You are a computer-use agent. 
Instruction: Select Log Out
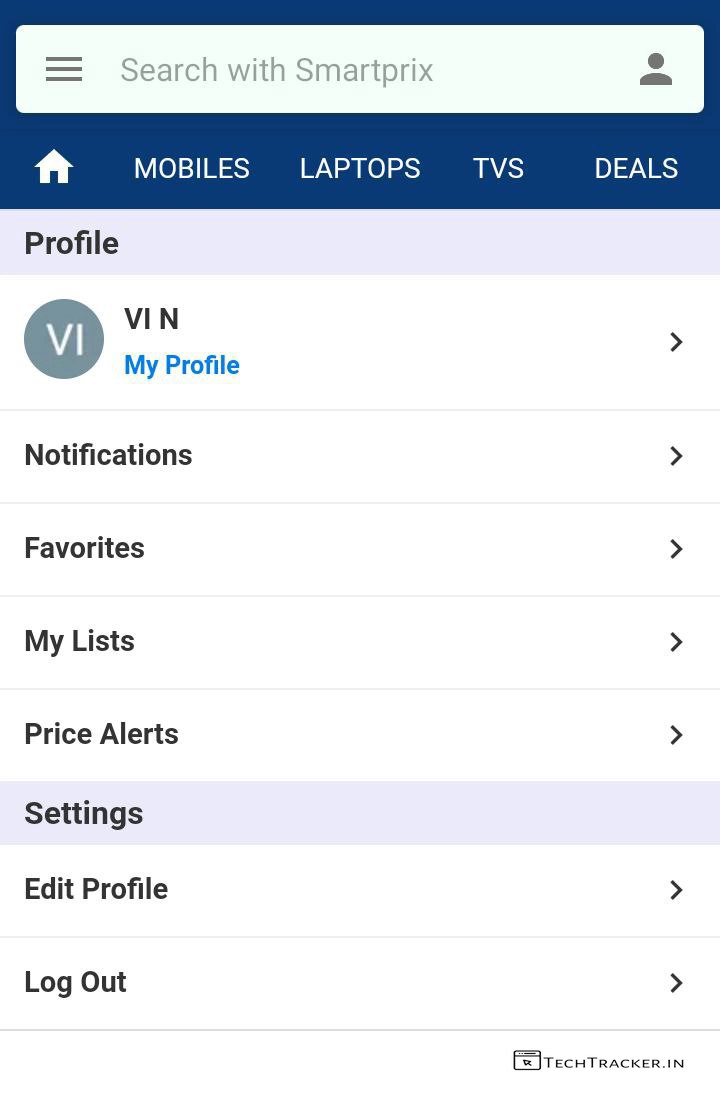(360, 983)
